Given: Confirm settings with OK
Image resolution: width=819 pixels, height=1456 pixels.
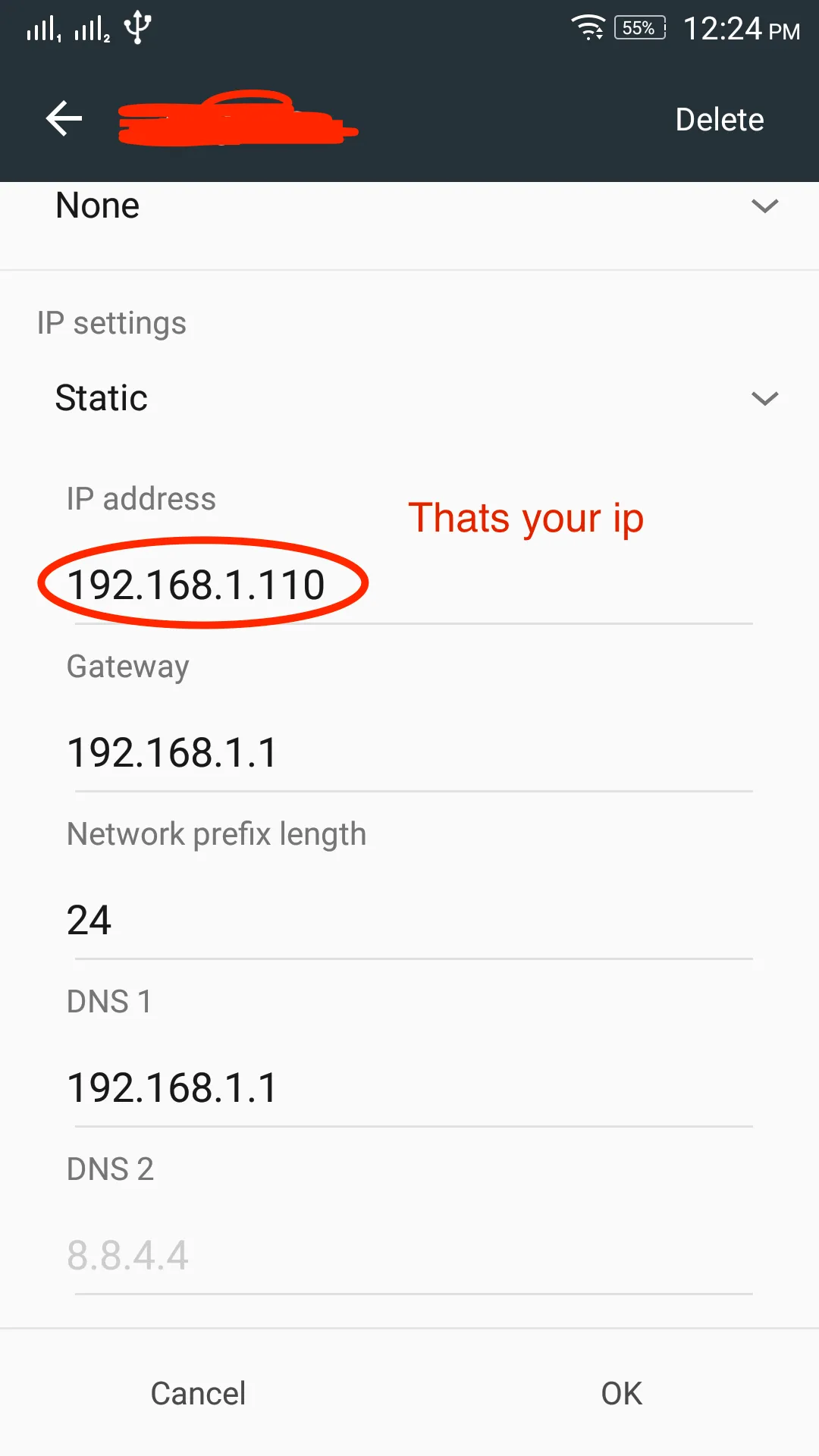Looking at the screenshot, I should (x=621, y=1393).
